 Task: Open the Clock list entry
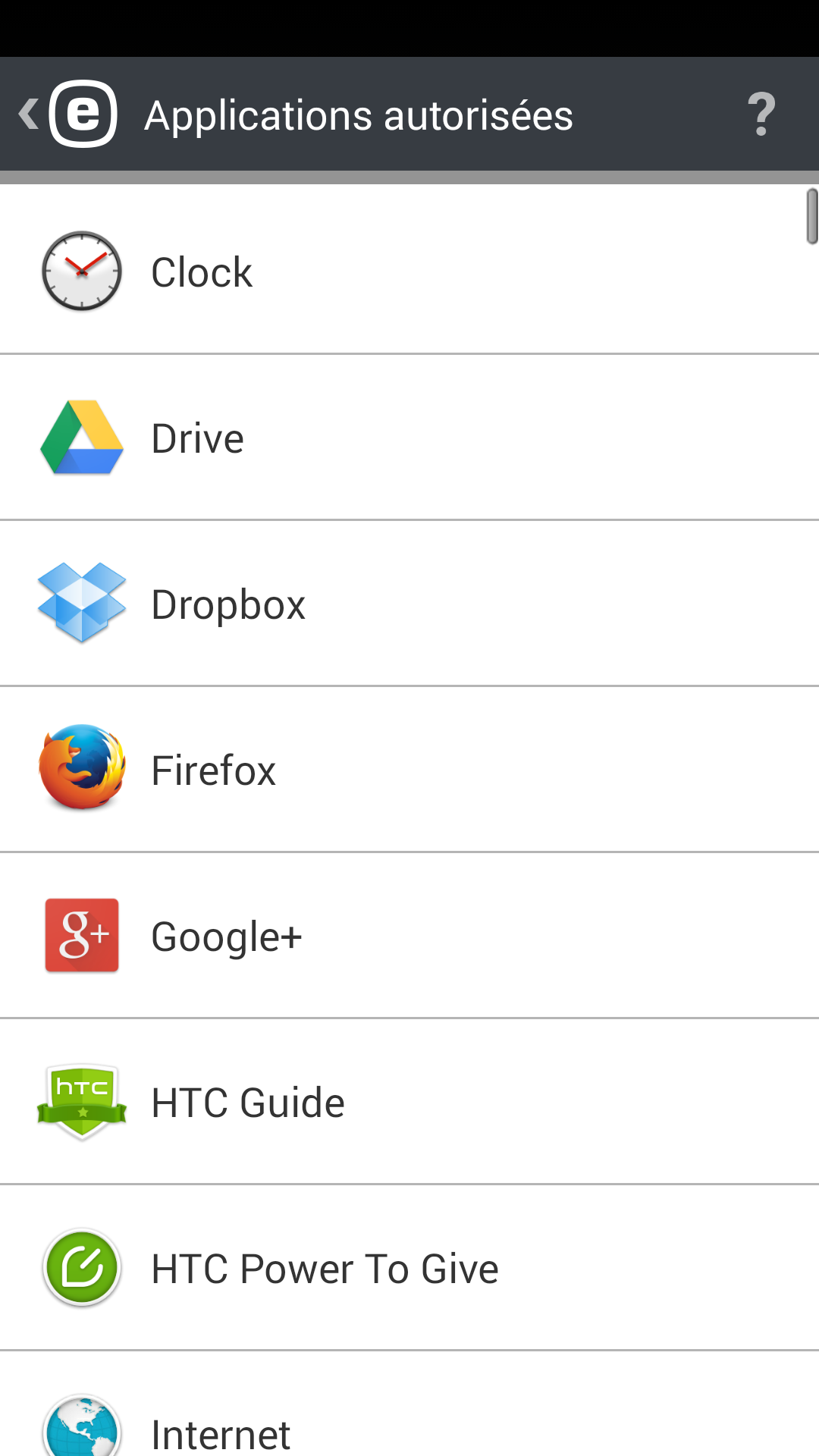coord(201,271)
